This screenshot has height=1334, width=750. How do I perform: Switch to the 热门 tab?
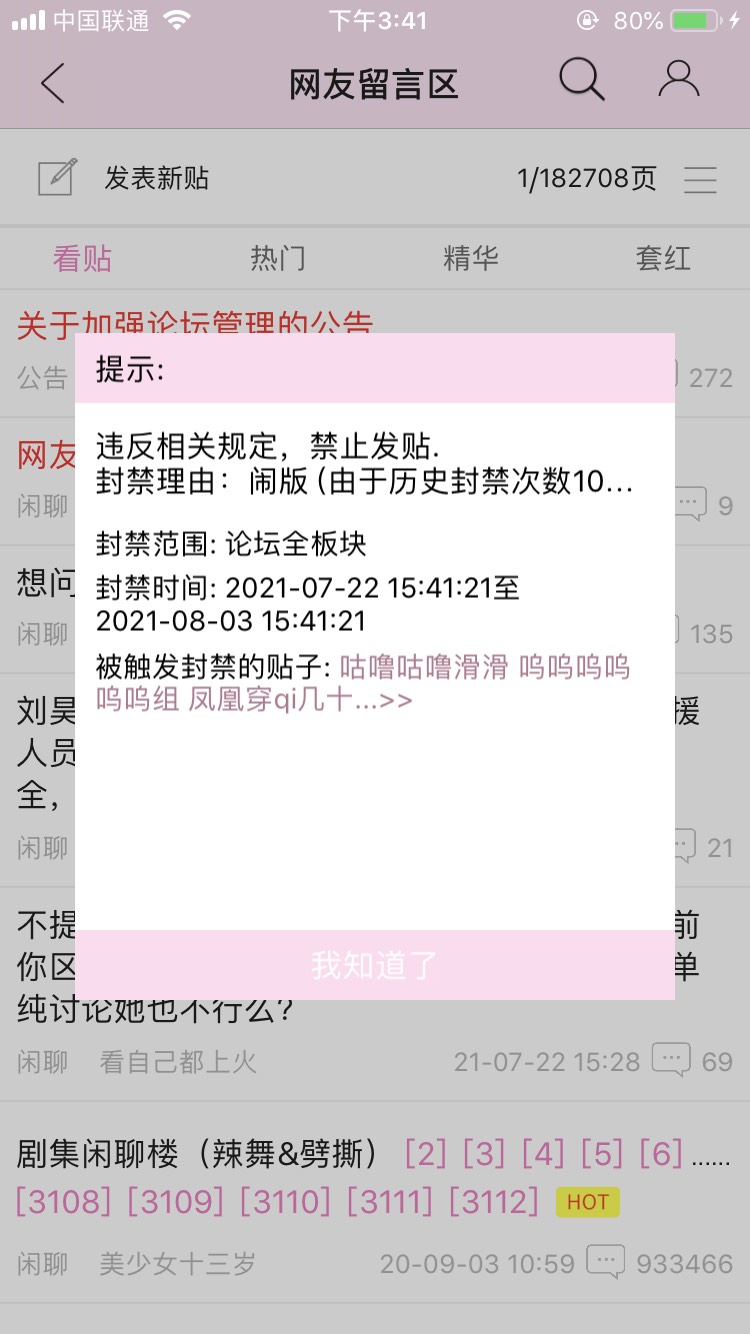point(277,259)
